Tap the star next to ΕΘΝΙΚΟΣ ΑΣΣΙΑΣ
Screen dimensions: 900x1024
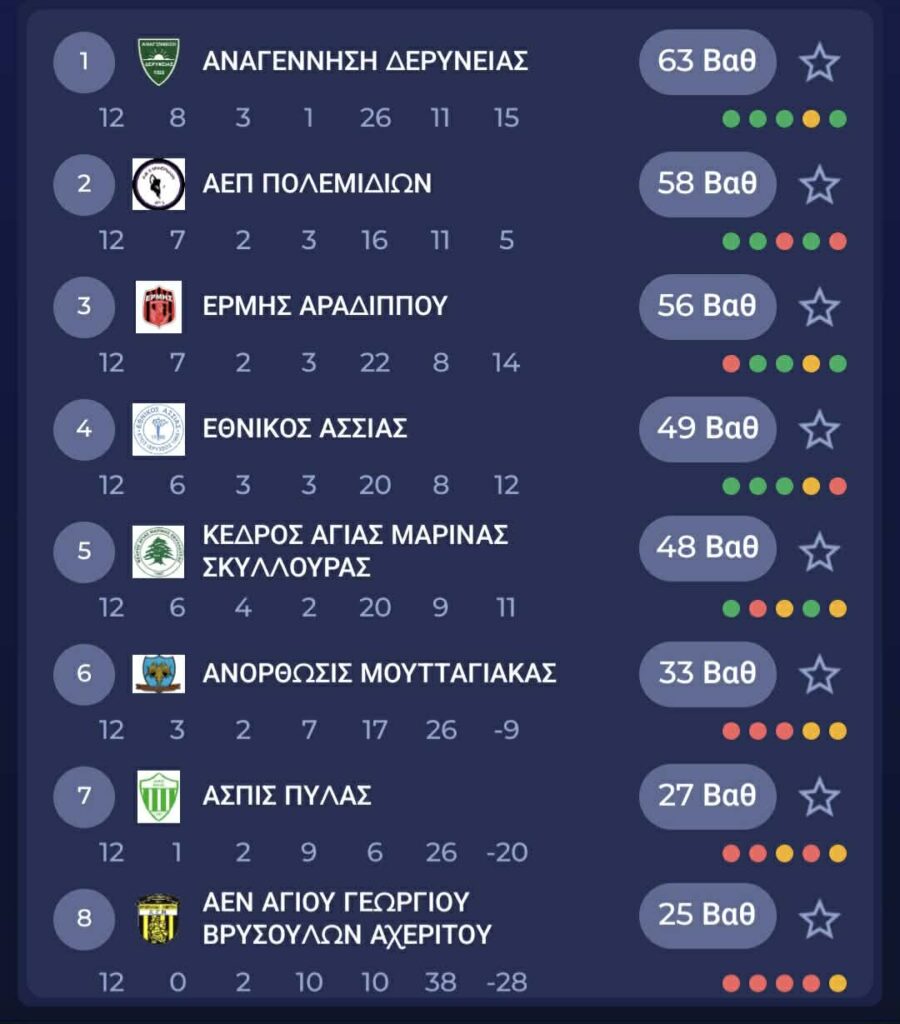pyautogui.click(x=819, y=429)
